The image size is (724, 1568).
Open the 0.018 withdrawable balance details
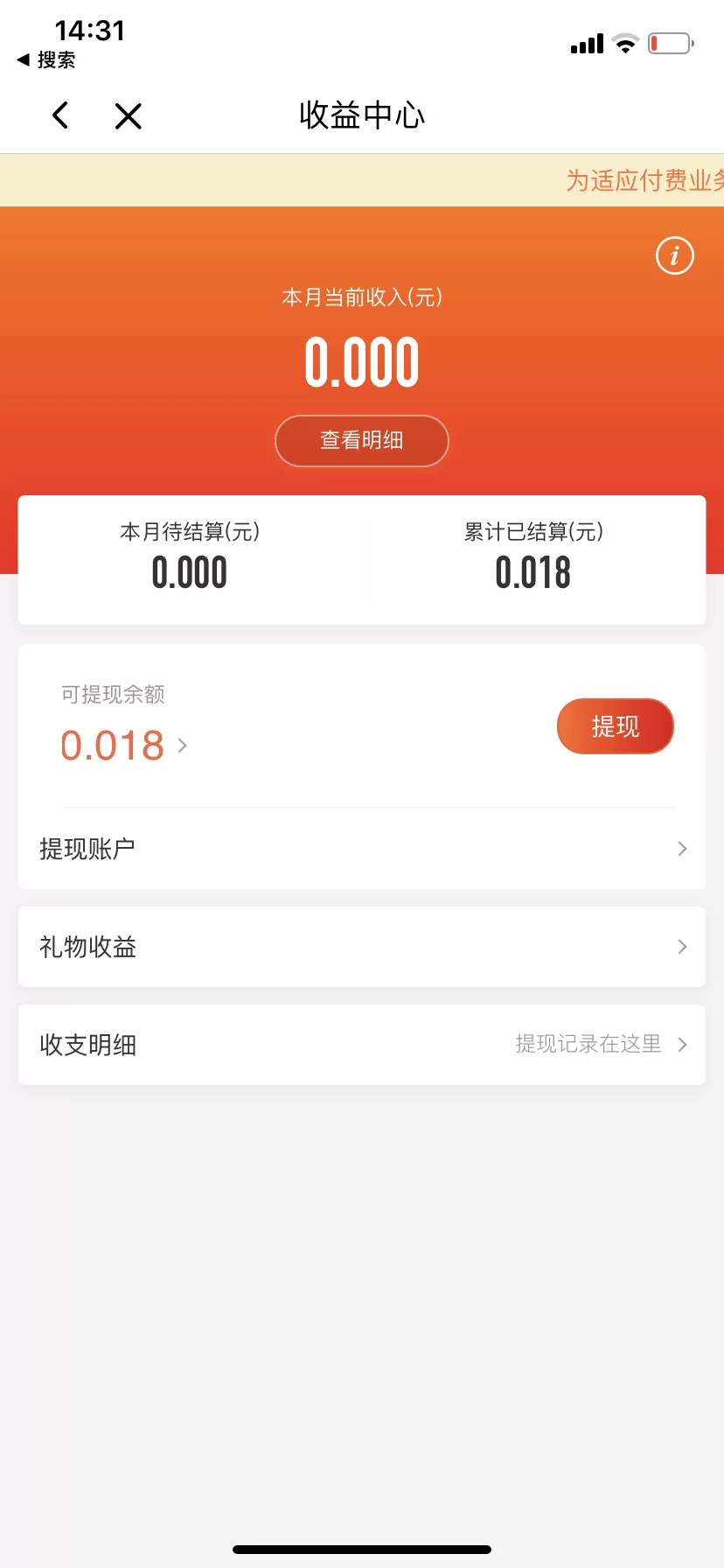pyautogui.click(x=122, y=745)
